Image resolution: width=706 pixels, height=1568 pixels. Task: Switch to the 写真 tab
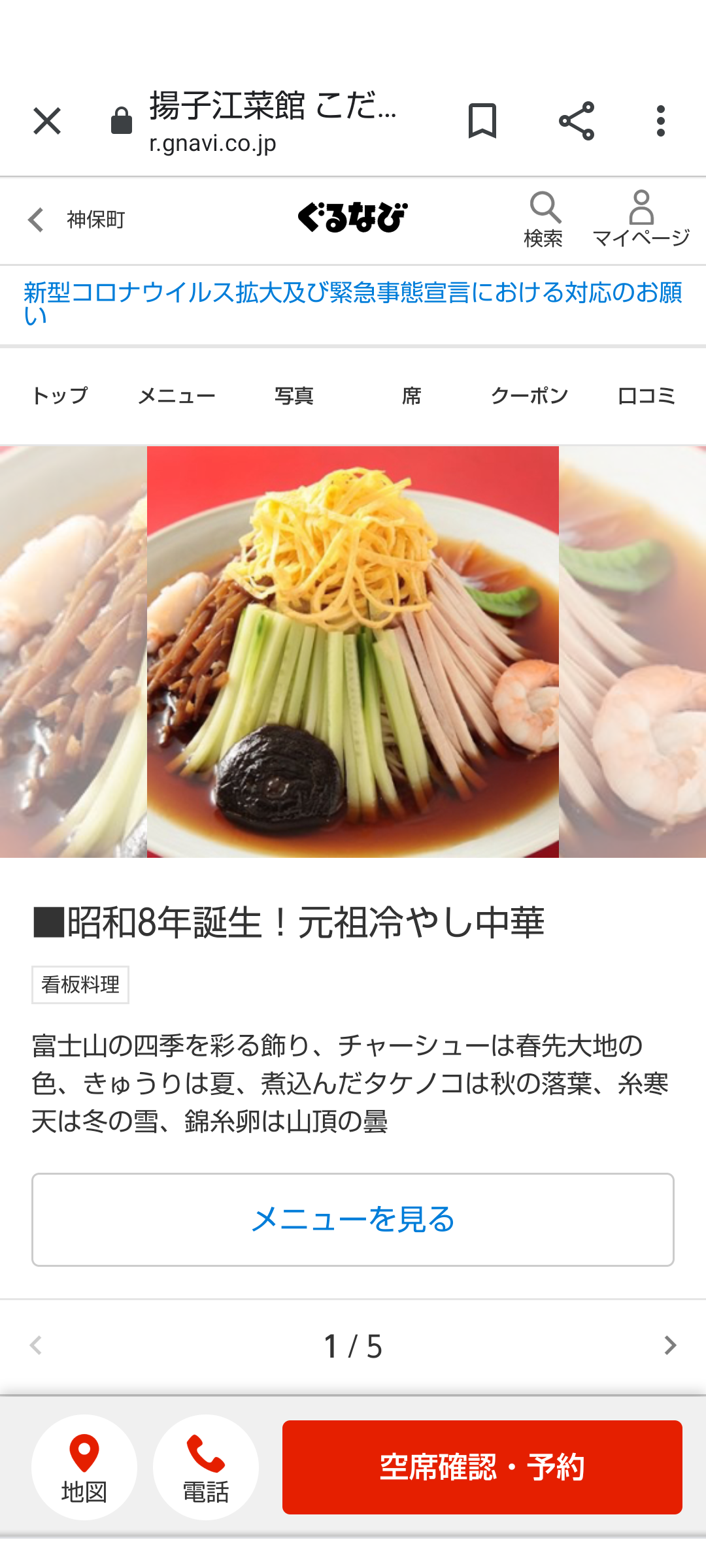294,395
